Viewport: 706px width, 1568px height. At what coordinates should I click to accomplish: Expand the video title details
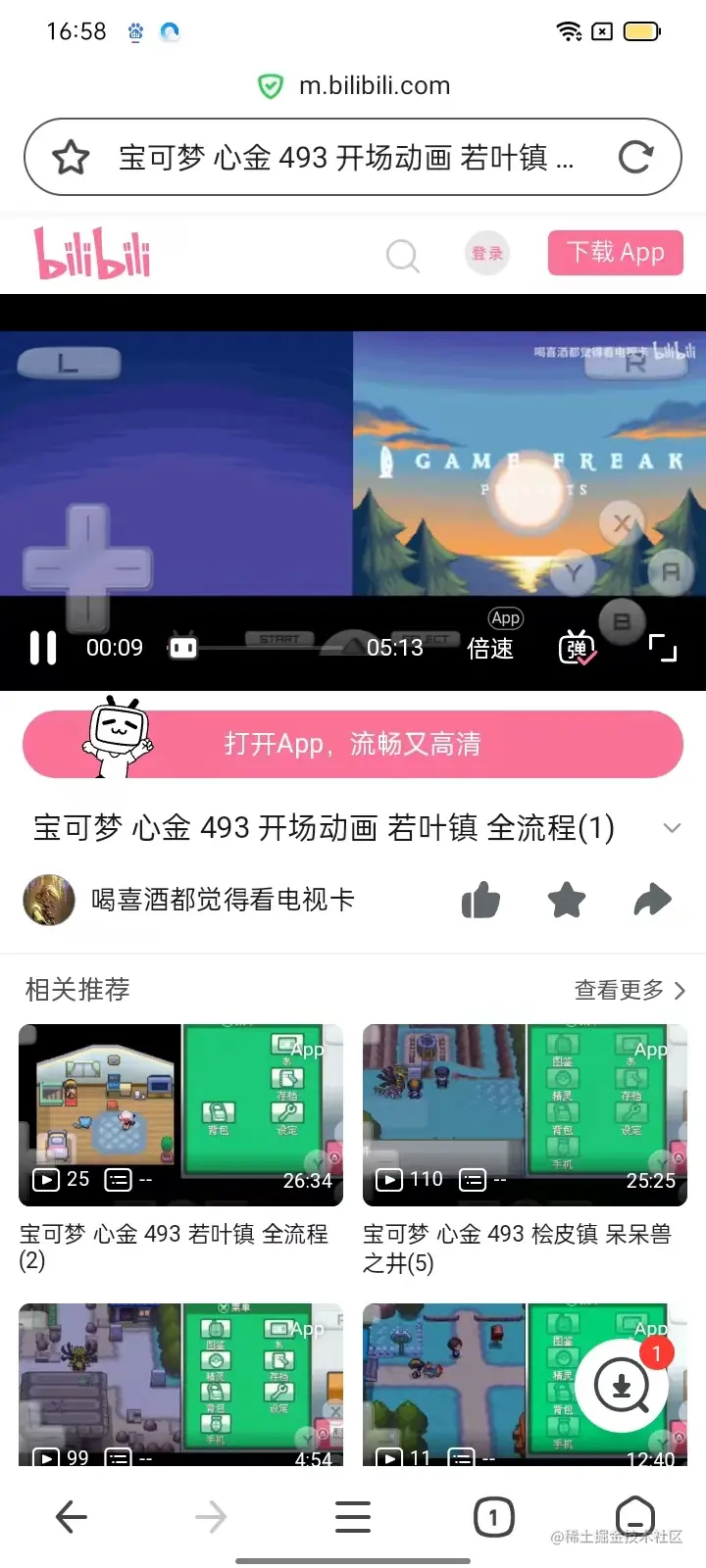(x=672, y=828)
